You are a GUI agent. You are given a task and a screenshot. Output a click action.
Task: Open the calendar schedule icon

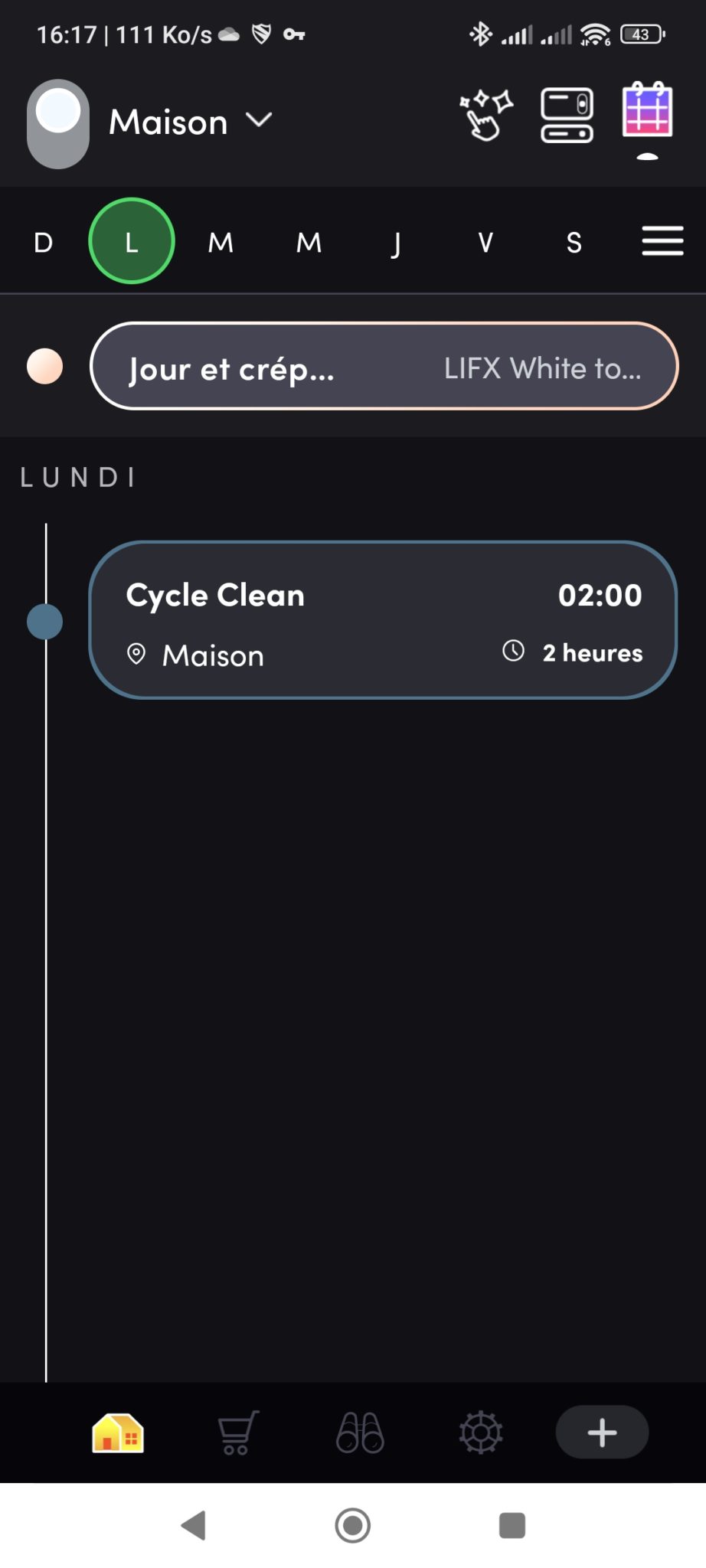tap(647, 111)
